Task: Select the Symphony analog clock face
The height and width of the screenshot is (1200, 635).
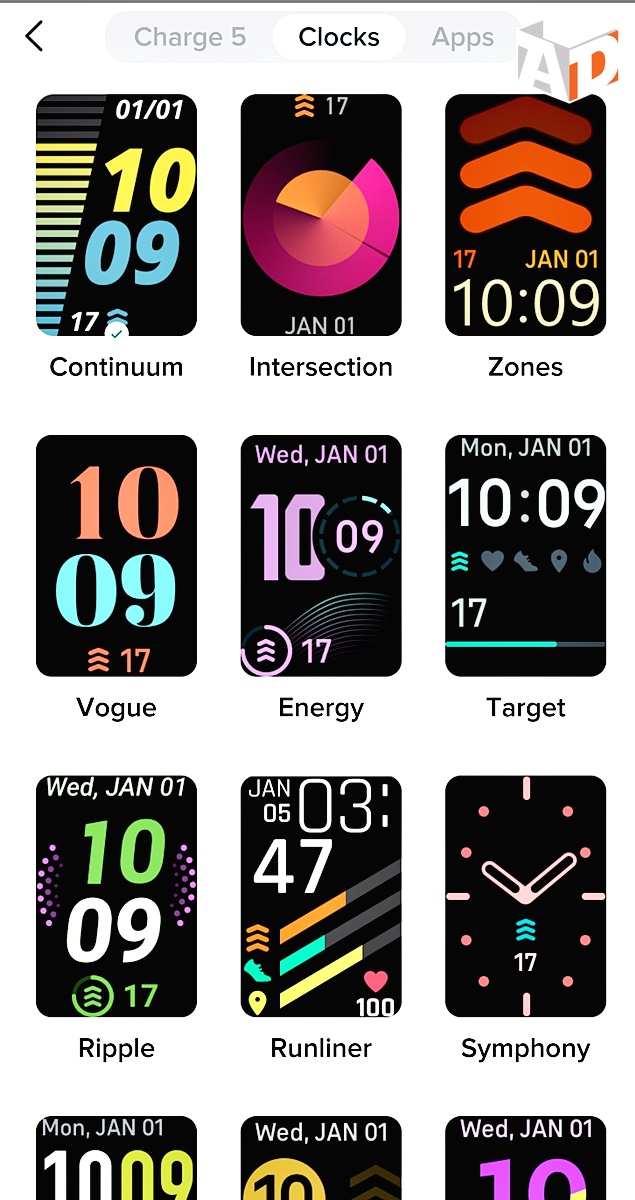Action: 525,896
